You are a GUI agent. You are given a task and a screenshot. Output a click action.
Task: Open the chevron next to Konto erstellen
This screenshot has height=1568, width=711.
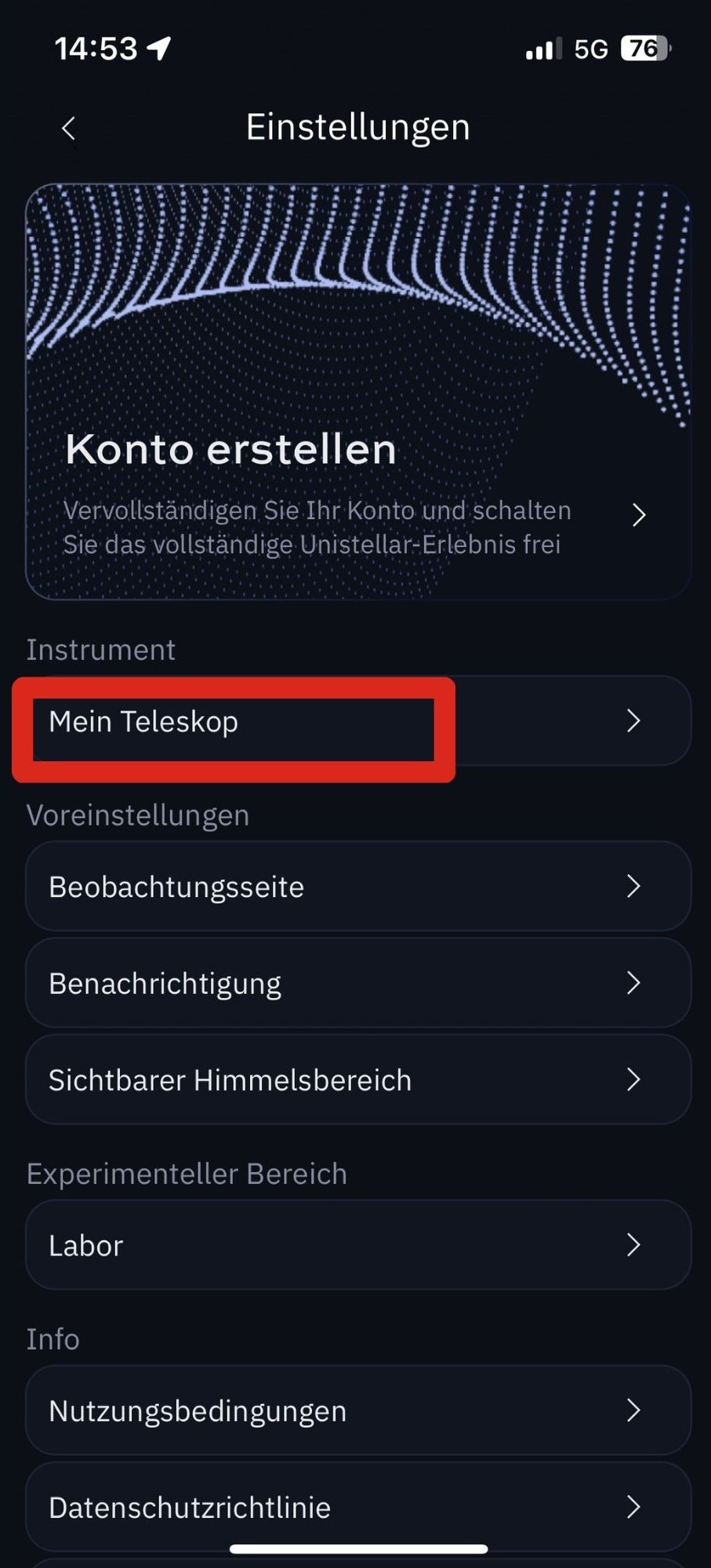639,515
